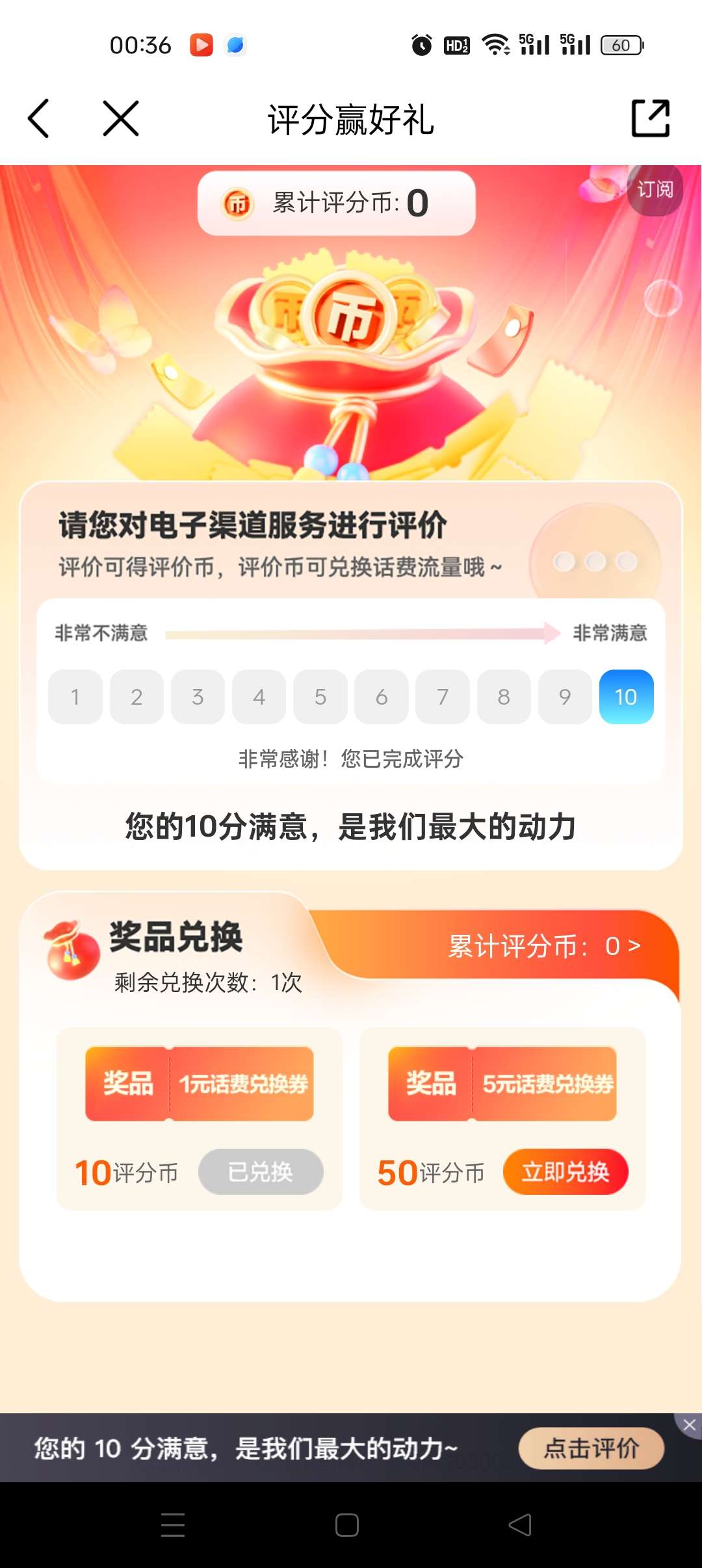
Task: Go to the system home screen
Action: coord(347,1524)
